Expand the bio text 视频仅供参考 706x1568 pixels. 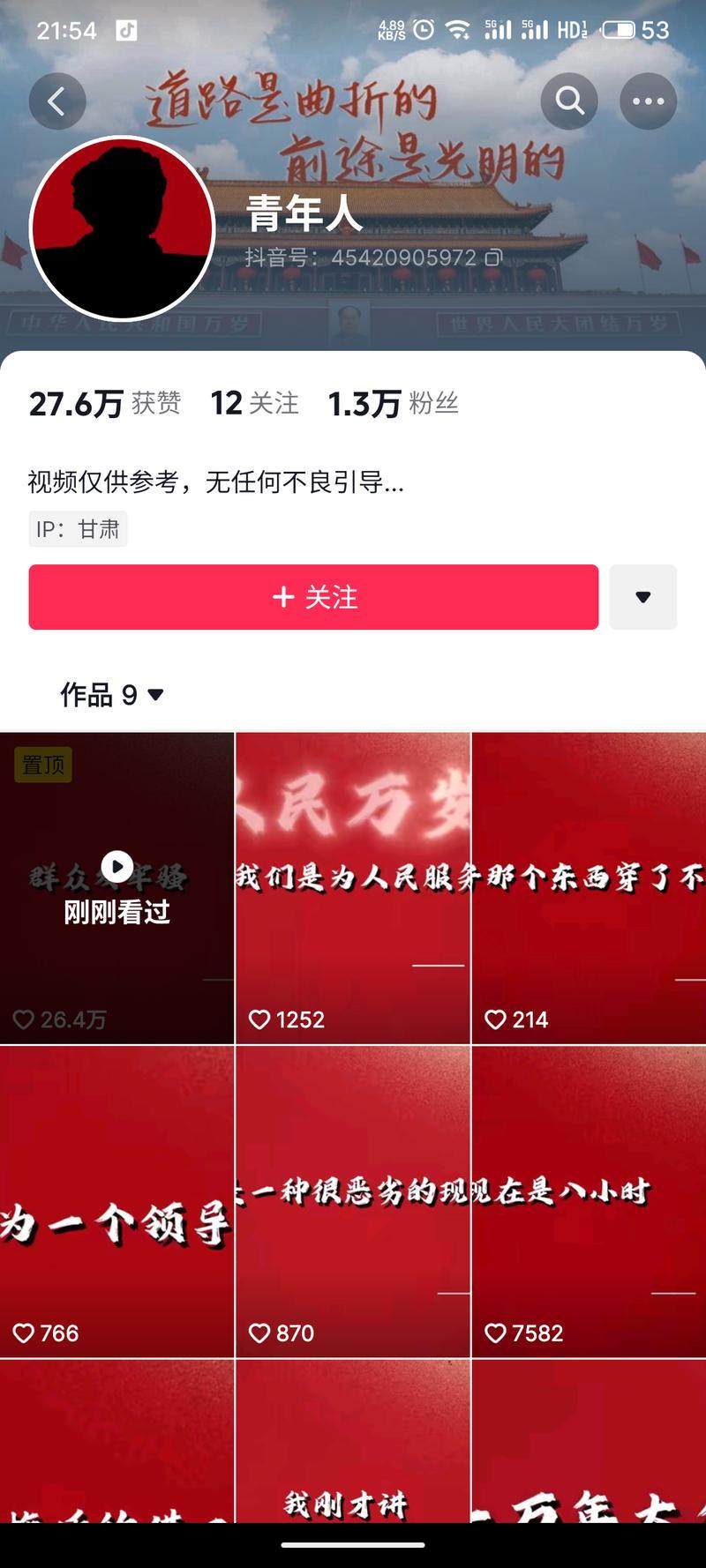216,482
